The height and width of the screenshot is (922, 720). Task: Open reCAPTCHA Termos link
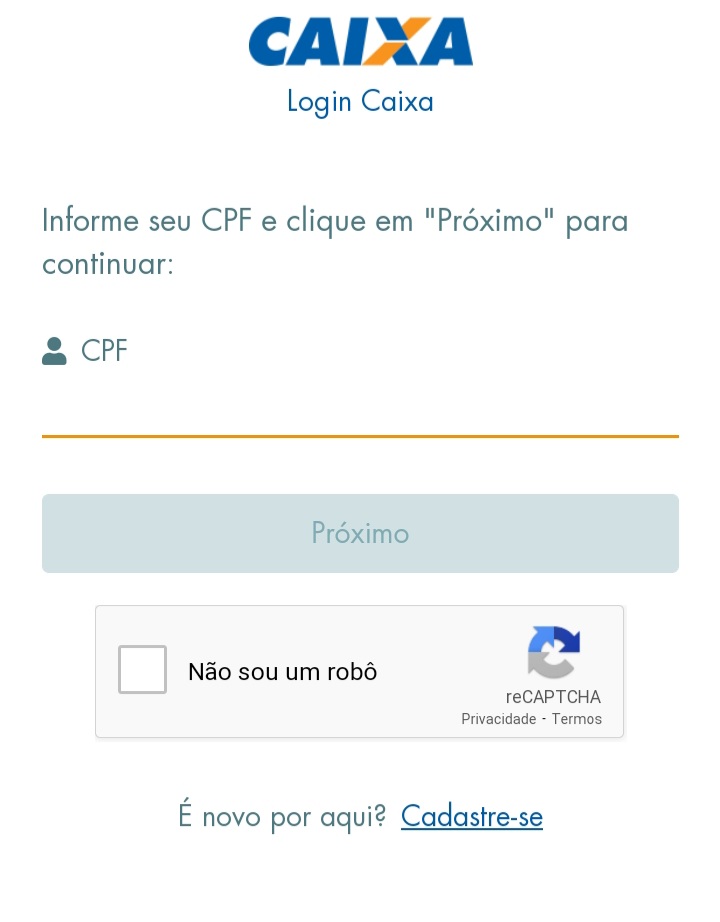point(577,719)
